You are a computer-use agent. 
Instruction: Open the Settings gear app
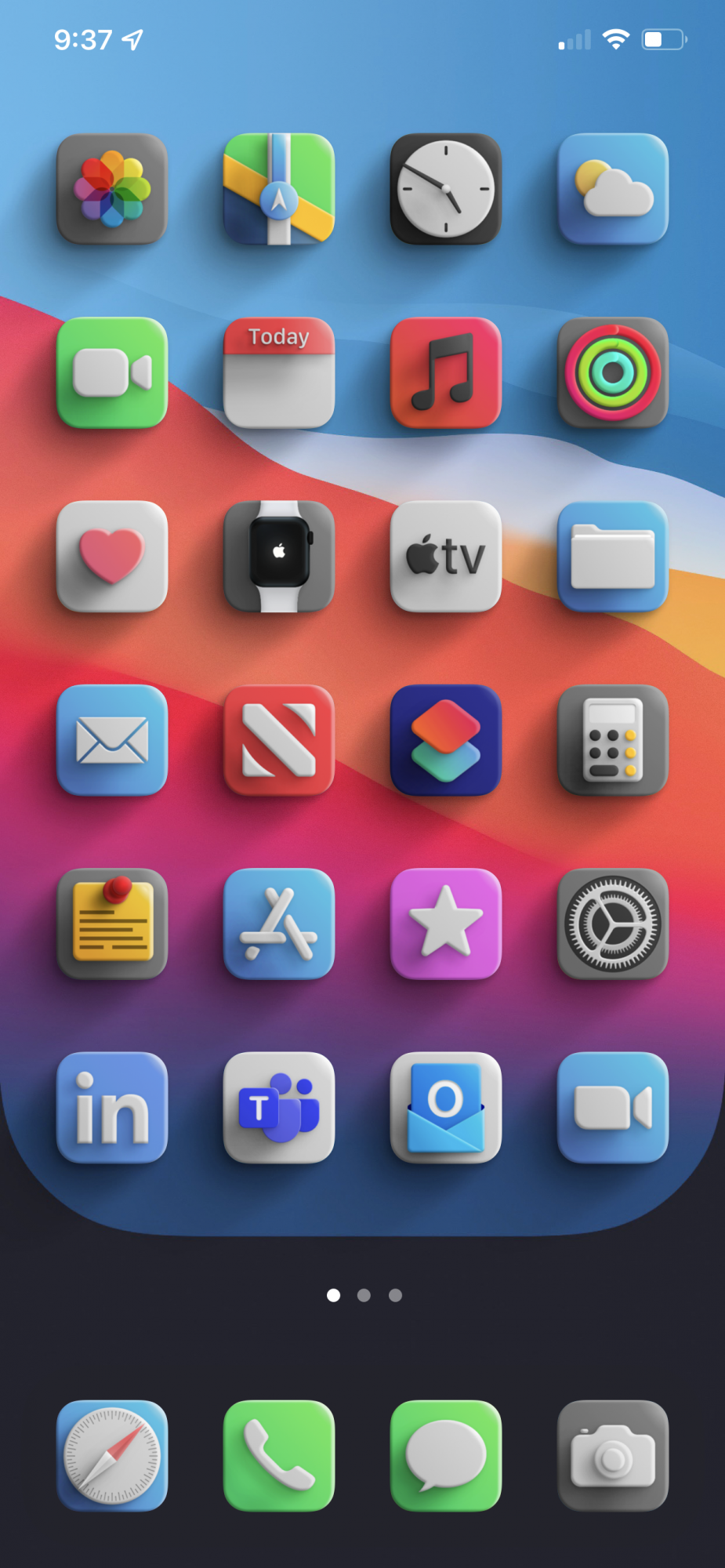[613, 924]
